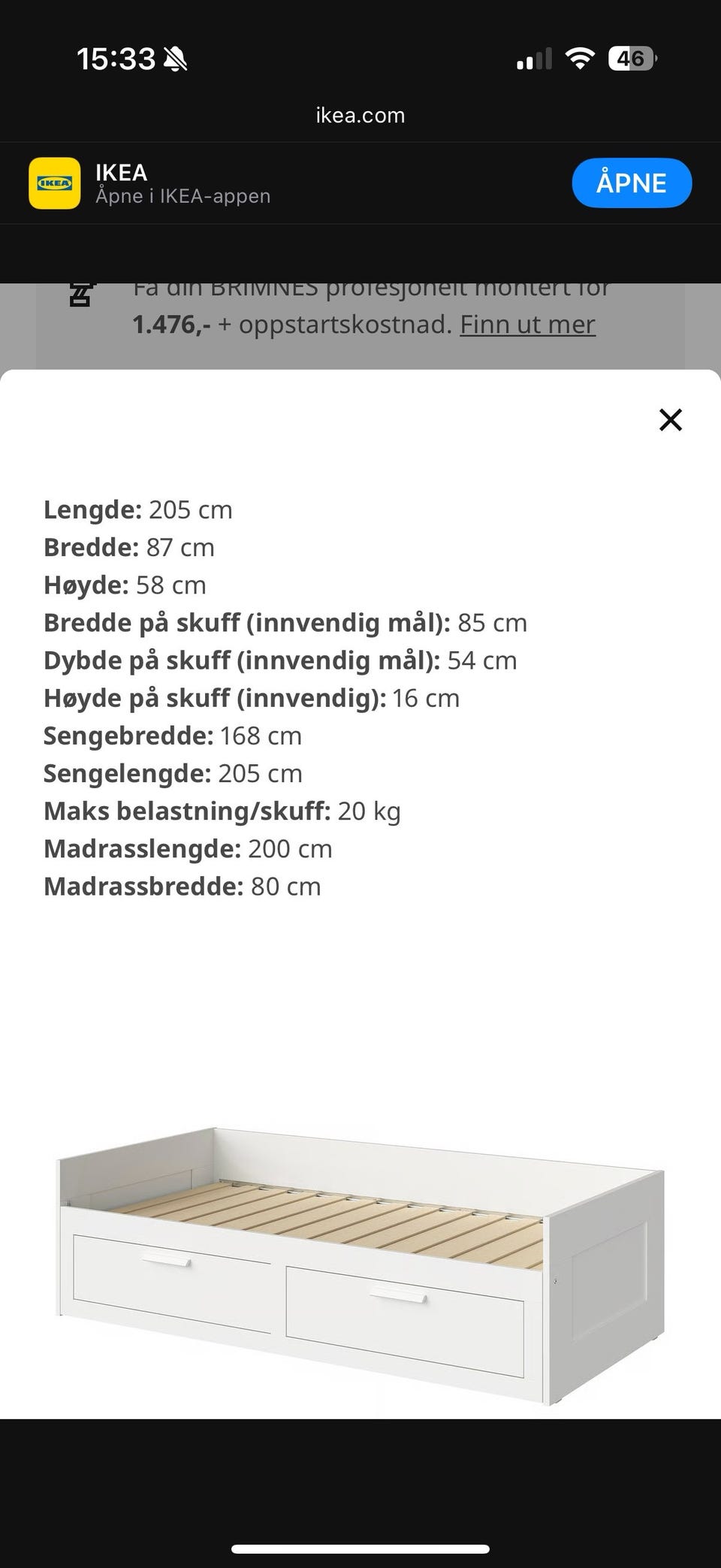Select the Høyde på skuff line
Viewport: 721px width, 1568px height.
click(x=252, y=698)
